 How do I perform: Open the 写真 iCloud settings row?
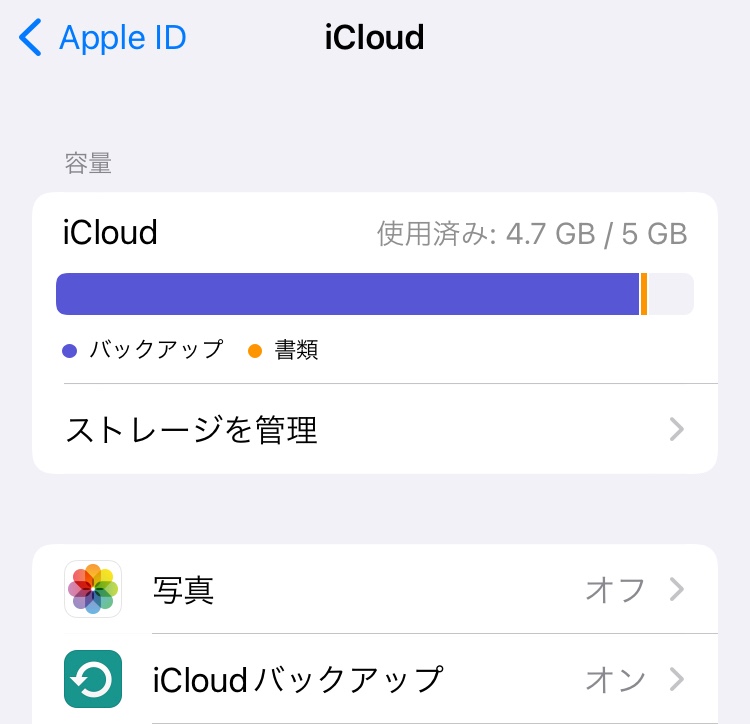tap(375, 589)
